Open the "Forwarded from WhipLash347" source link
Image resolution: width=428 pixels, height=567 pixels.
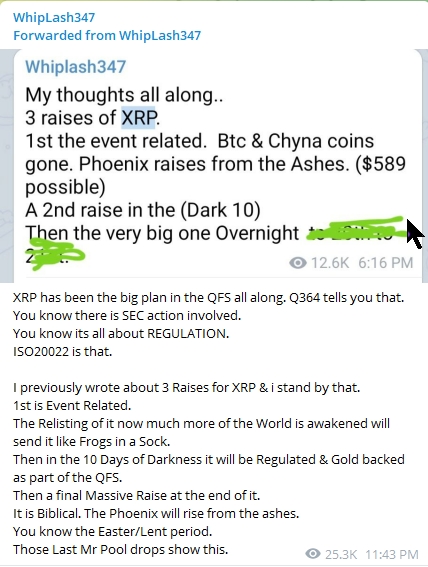pyautogui.click(x=107, y=35)
